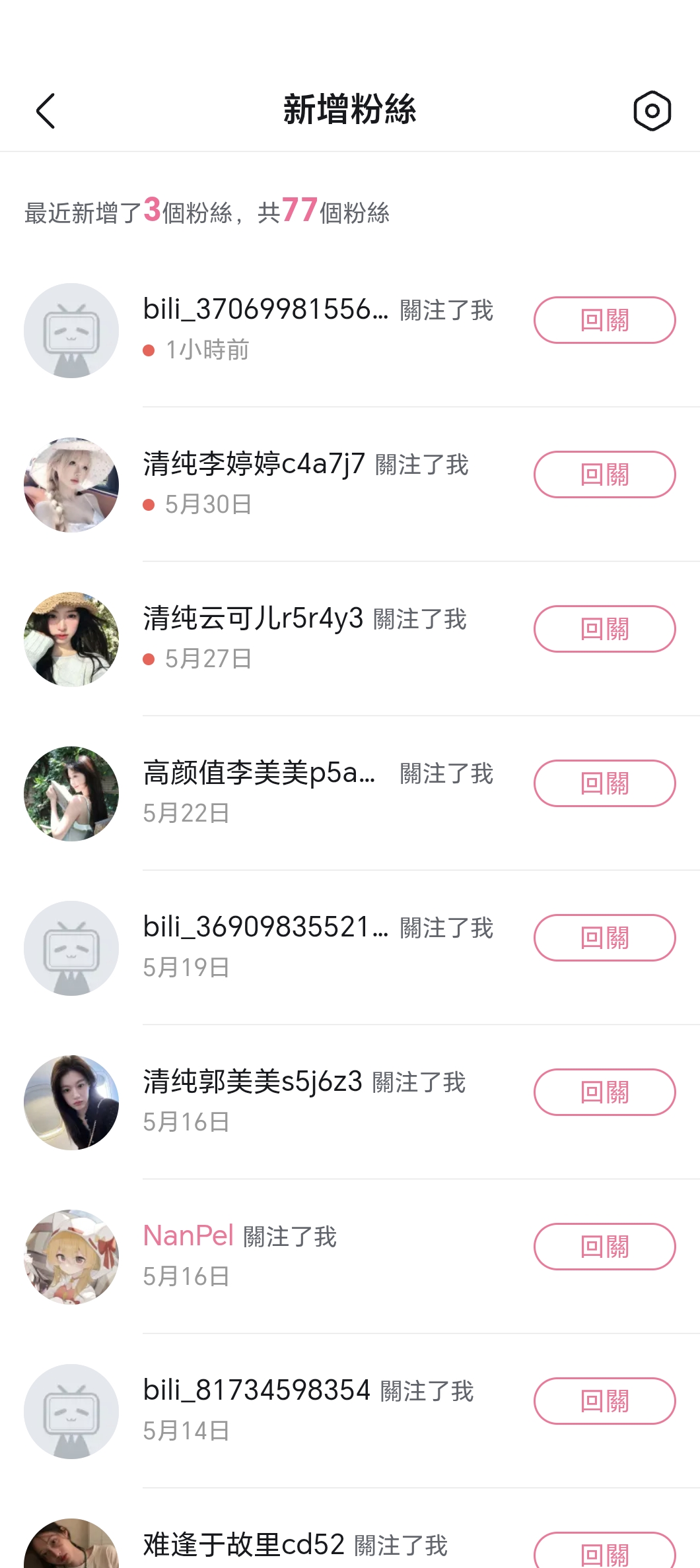Open the settings hexagon icon
The image size is (700, 1568).
coord(652,111)
